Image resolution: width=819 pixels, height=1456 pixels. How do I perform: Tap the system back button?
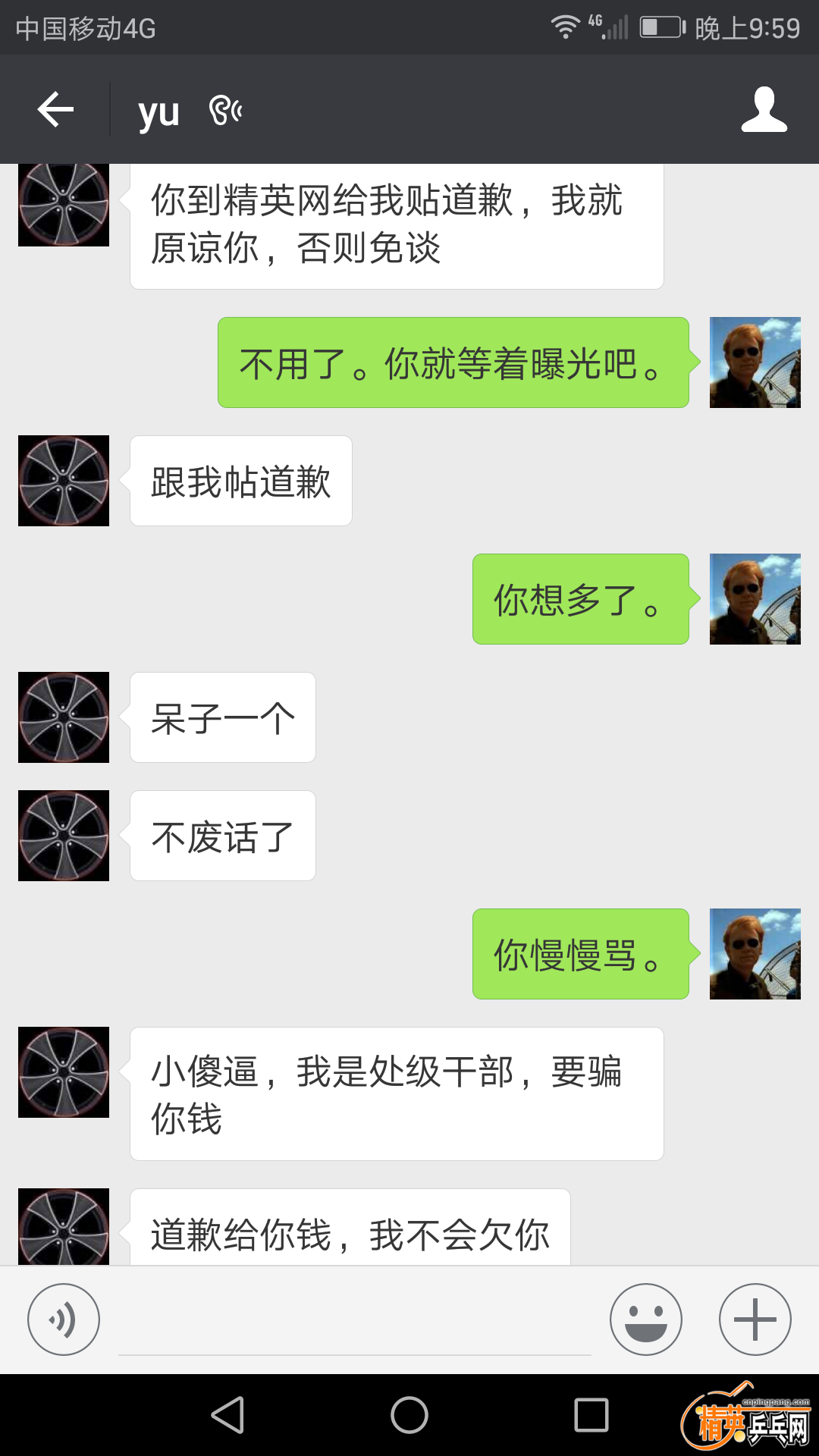coord(227,1415)
